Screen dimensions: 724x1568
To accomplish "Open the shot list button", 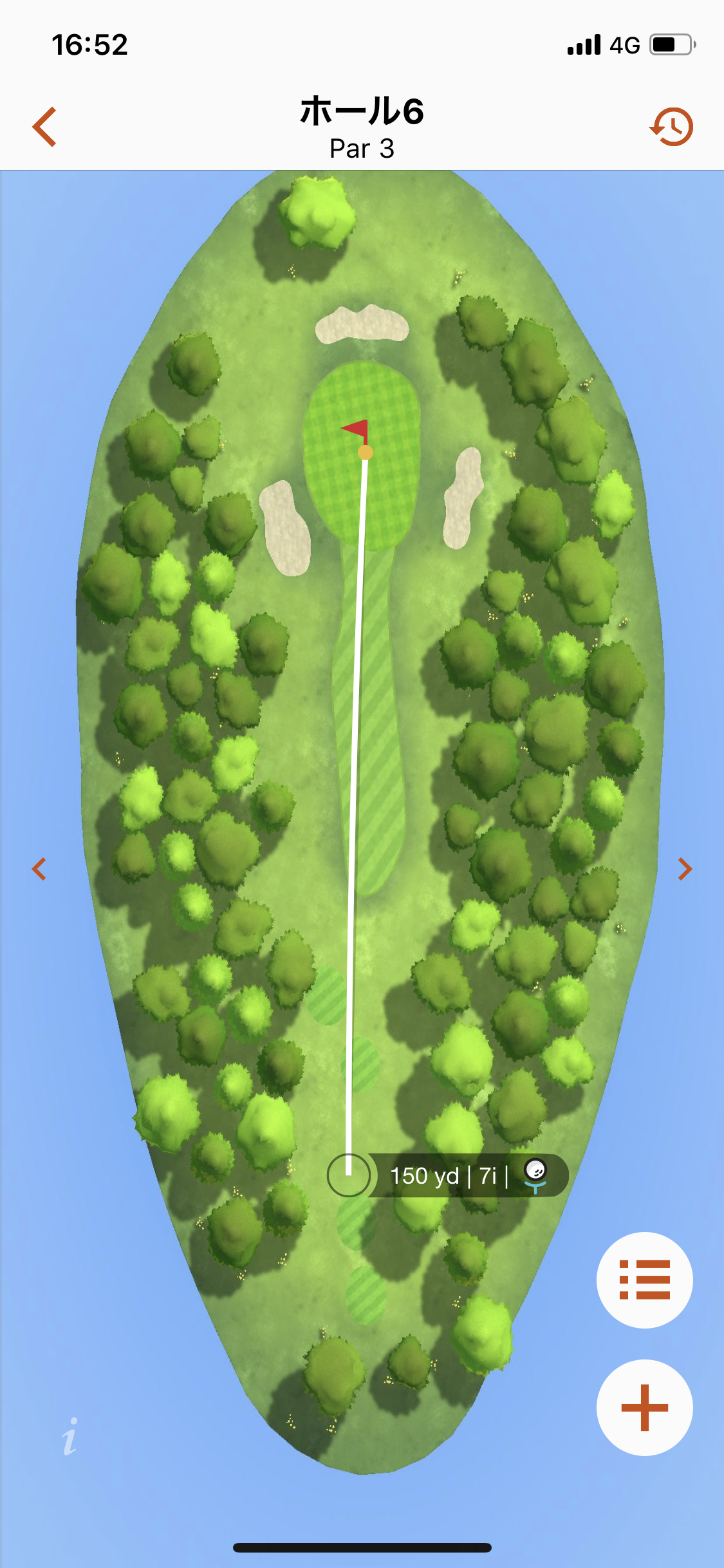I will coord(645,1280).
